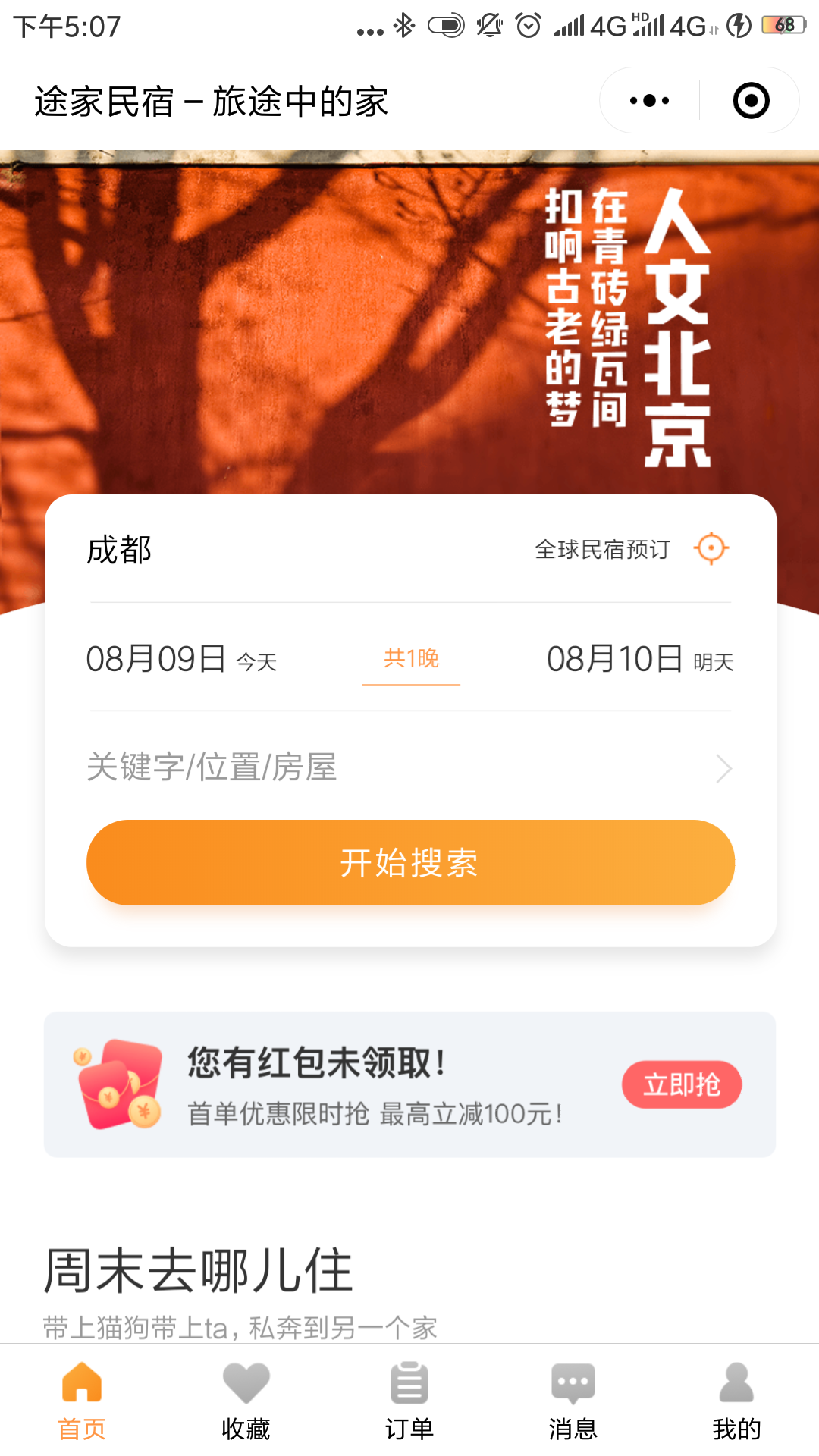The height and width of the screenshot is (1456, 819).
Task: Change the destination city 成都
Action: coord(120,550)
